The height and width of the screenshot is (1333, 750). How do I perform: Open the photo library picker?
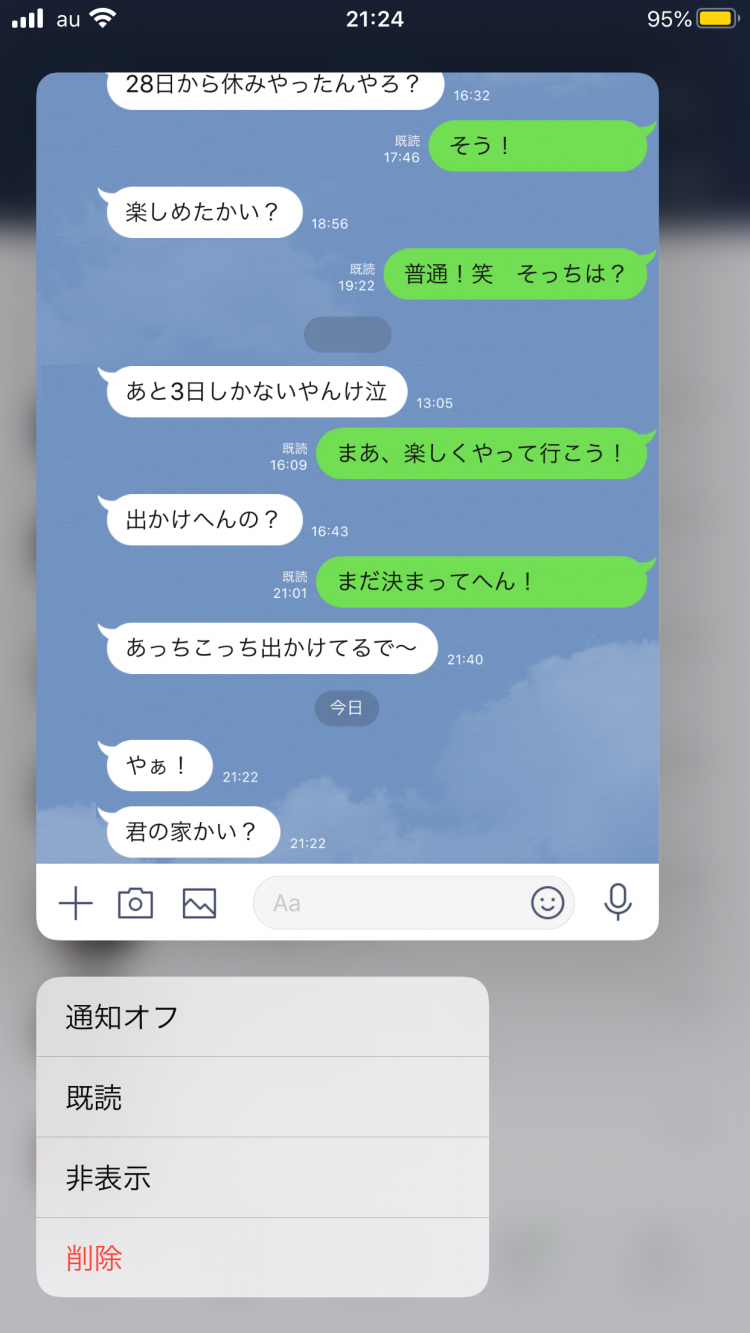point(198,902)
